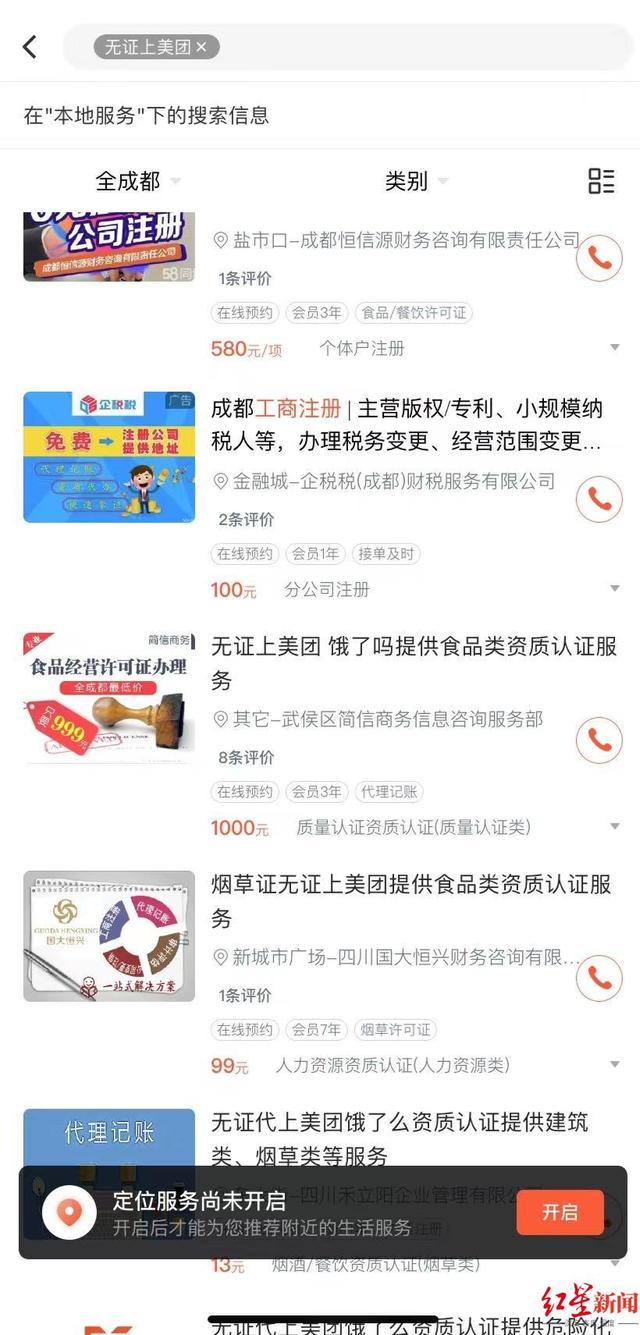Expand the 13元 烟酒/餐饮资质认证 option
640x1335 pixels.
pyautogui.click(x=615, y=1265)
